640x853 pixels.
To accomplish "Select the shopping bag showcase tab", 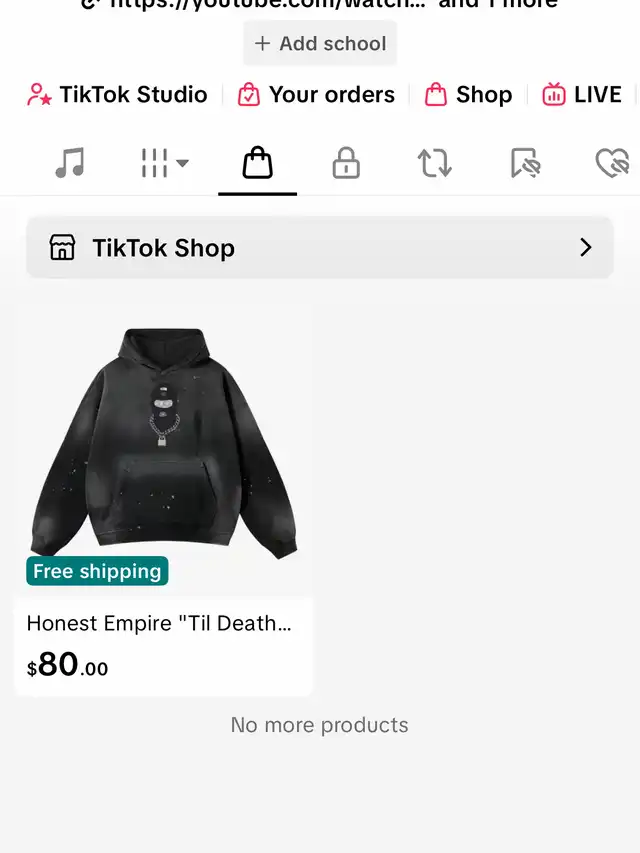I will [x=257, y=162].
